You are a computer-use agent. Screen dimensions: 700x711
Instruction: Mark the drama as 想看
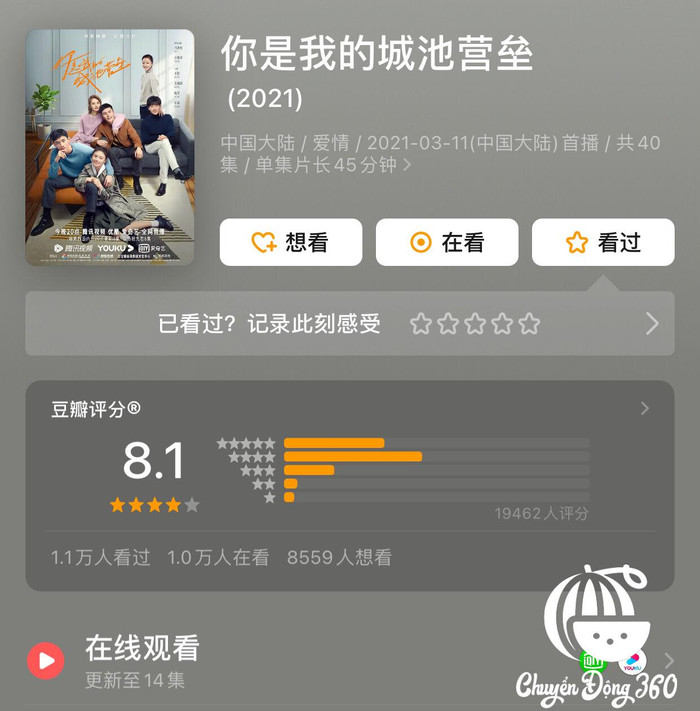click(290, 242)
